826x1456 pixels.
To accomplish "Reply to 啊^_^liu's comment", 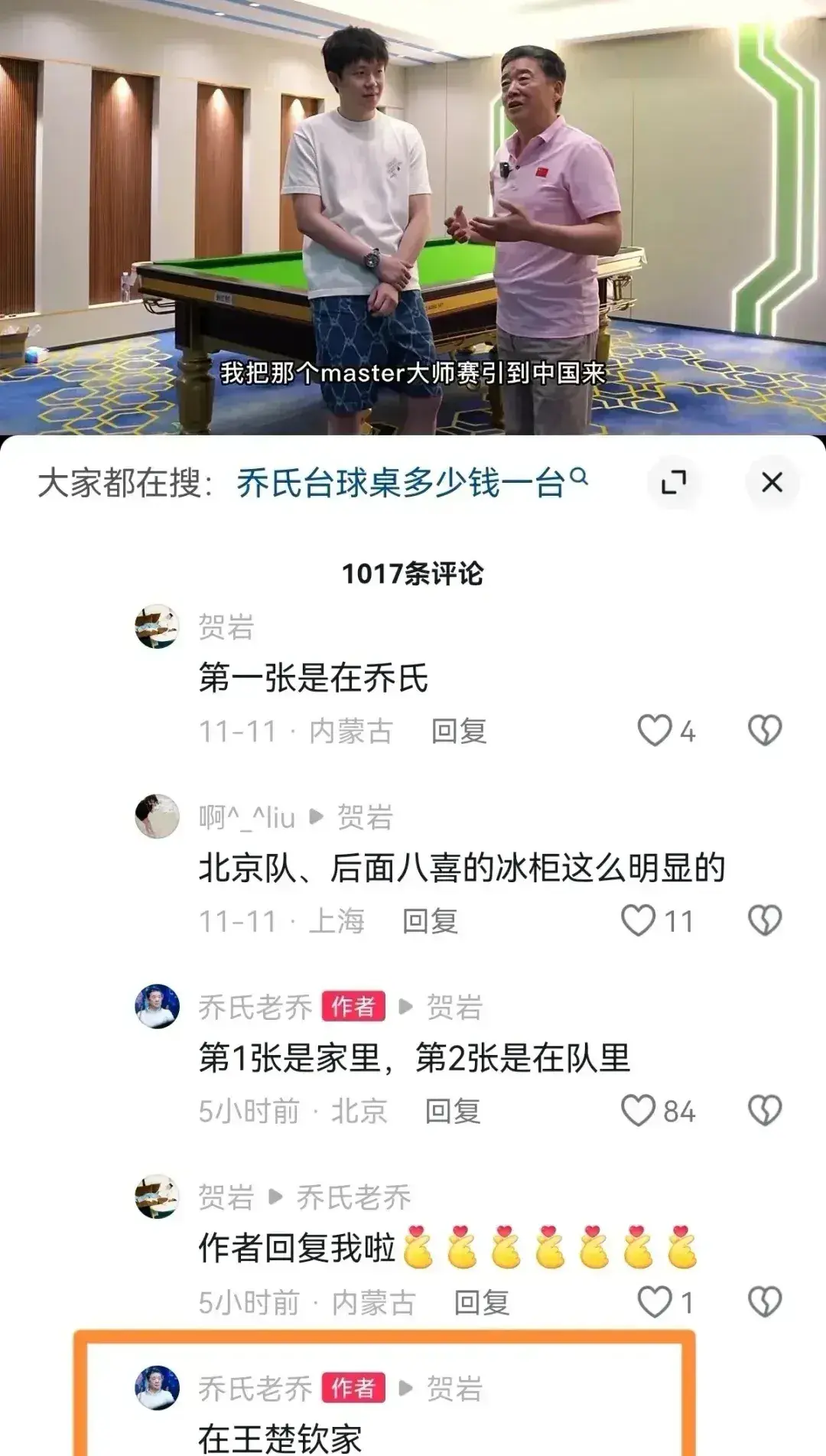I will click(x=430, y=920).
